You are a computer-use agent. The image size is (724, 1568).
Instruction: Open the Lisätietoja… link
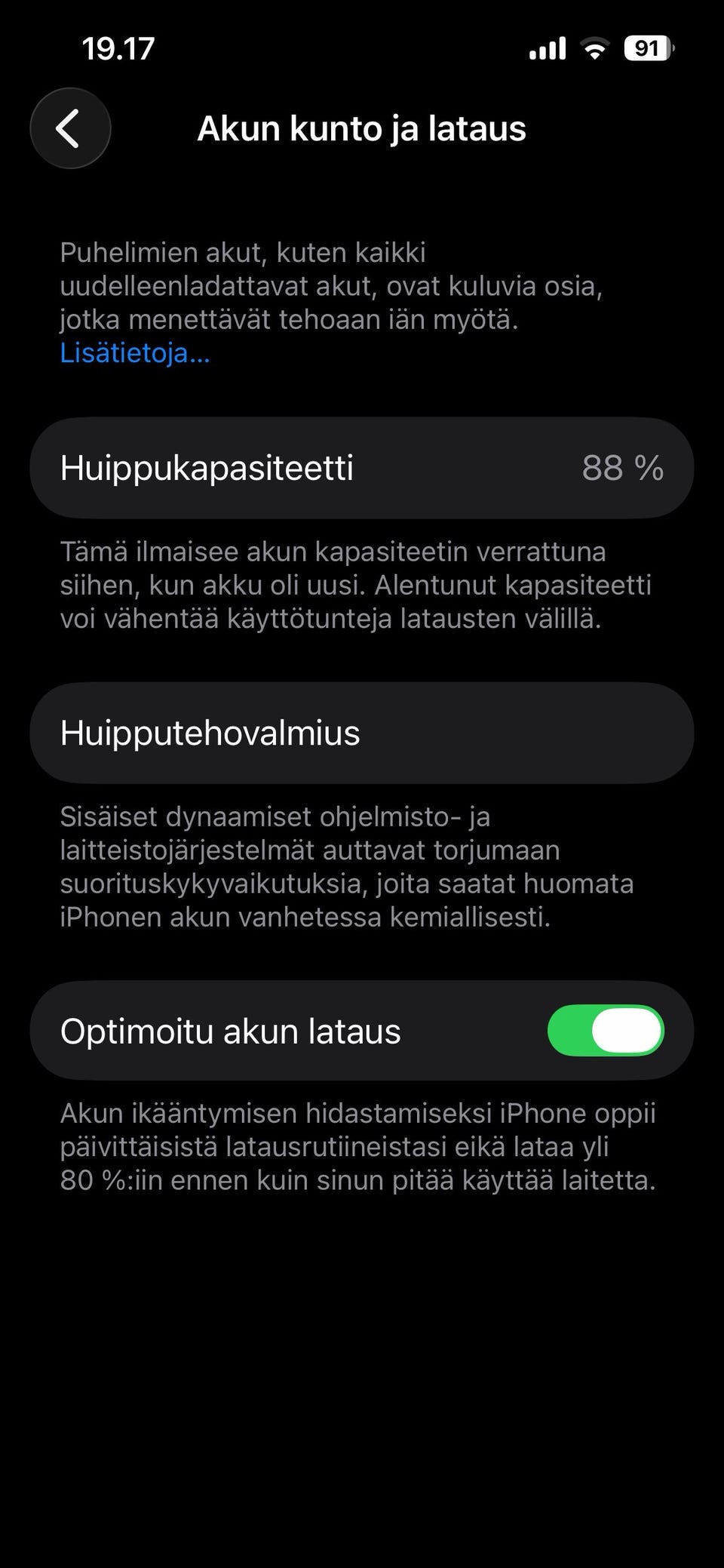coord(135,352)
